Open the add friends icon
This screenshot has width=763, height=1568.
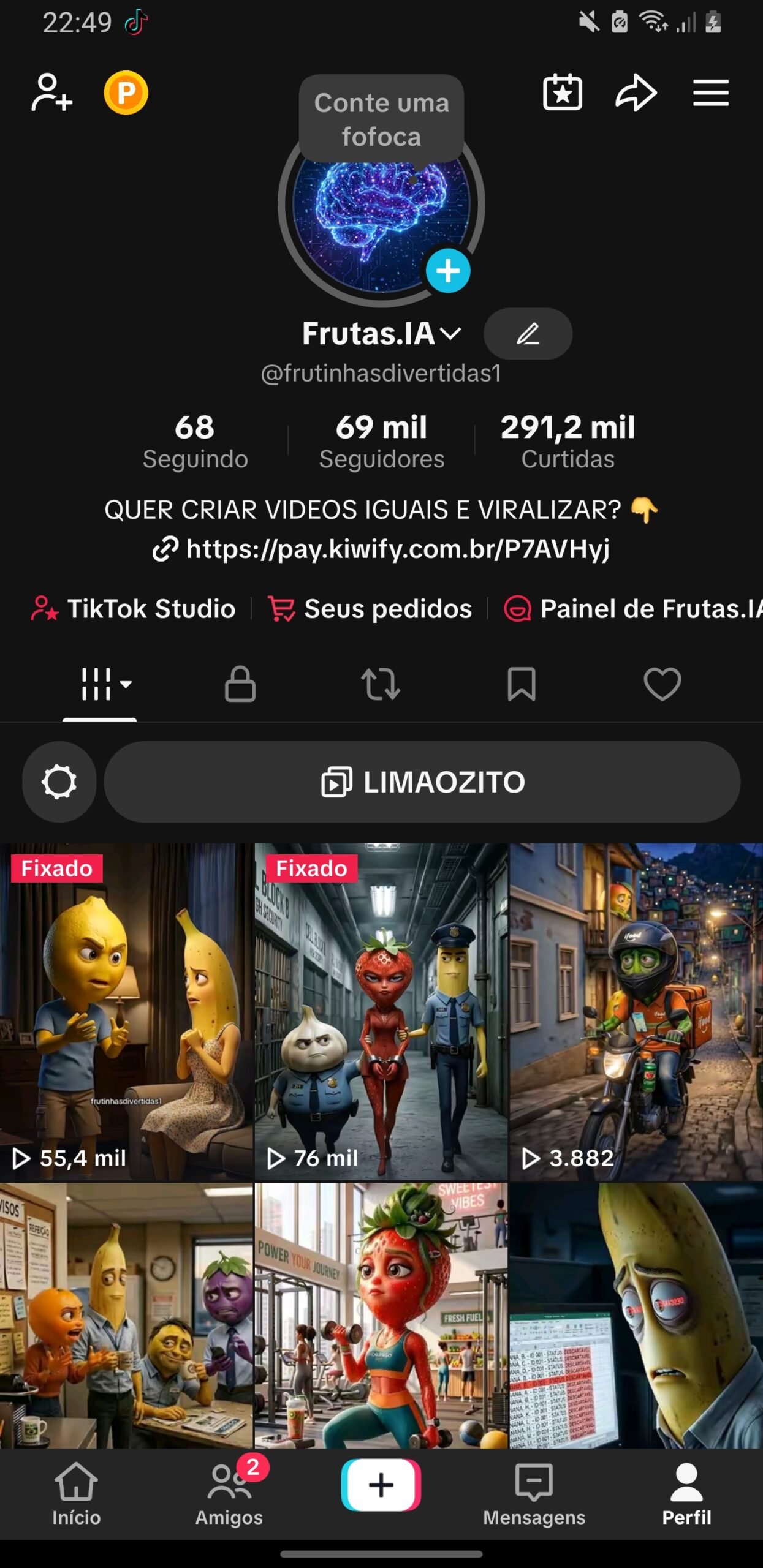[51, 92]
